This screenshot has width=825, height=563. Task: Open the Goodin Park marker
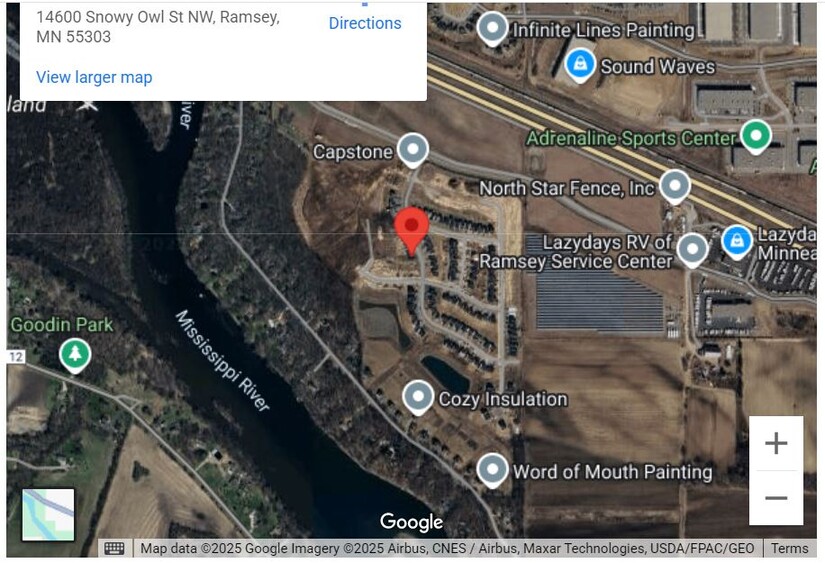pos(74,354)
